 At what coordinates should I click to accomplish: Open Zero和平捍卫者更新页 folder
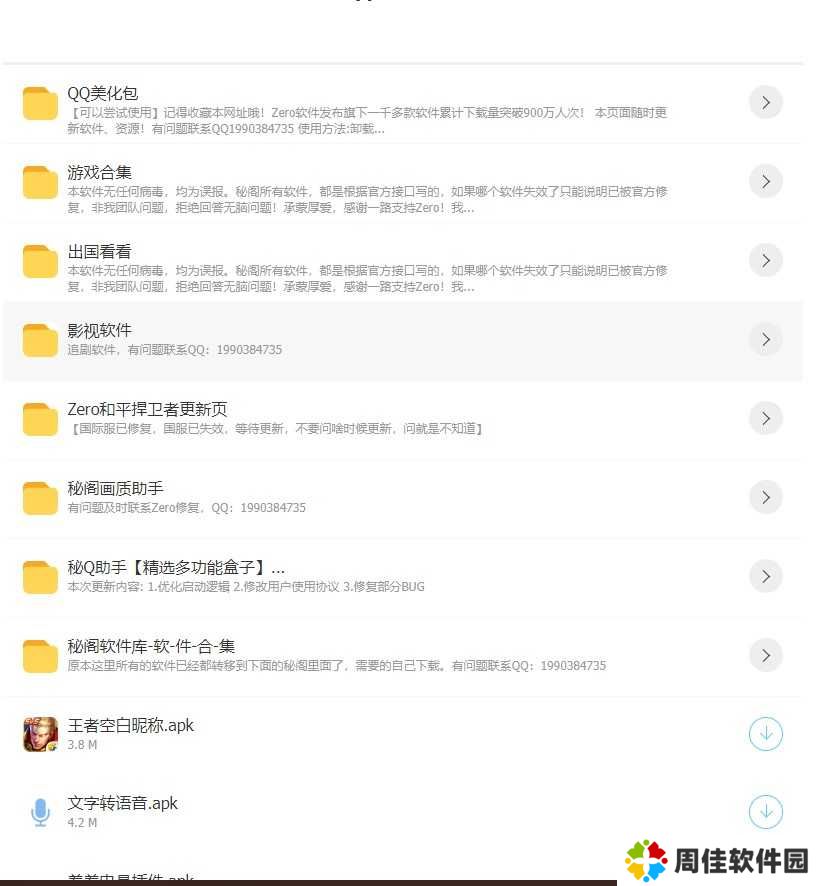(x=147, y=410)
